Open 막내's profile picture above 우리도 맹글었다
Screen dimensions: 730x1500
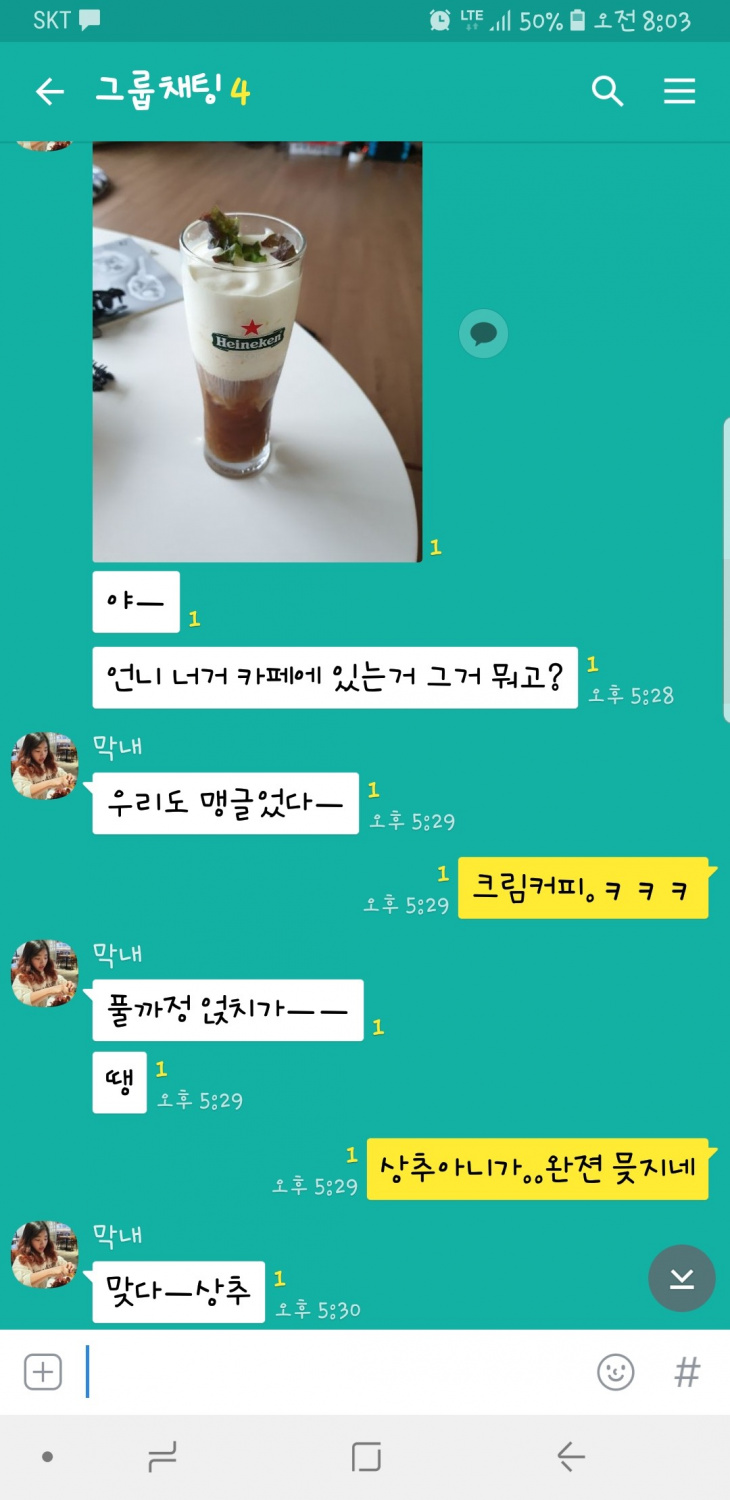(x=44, y=766)
